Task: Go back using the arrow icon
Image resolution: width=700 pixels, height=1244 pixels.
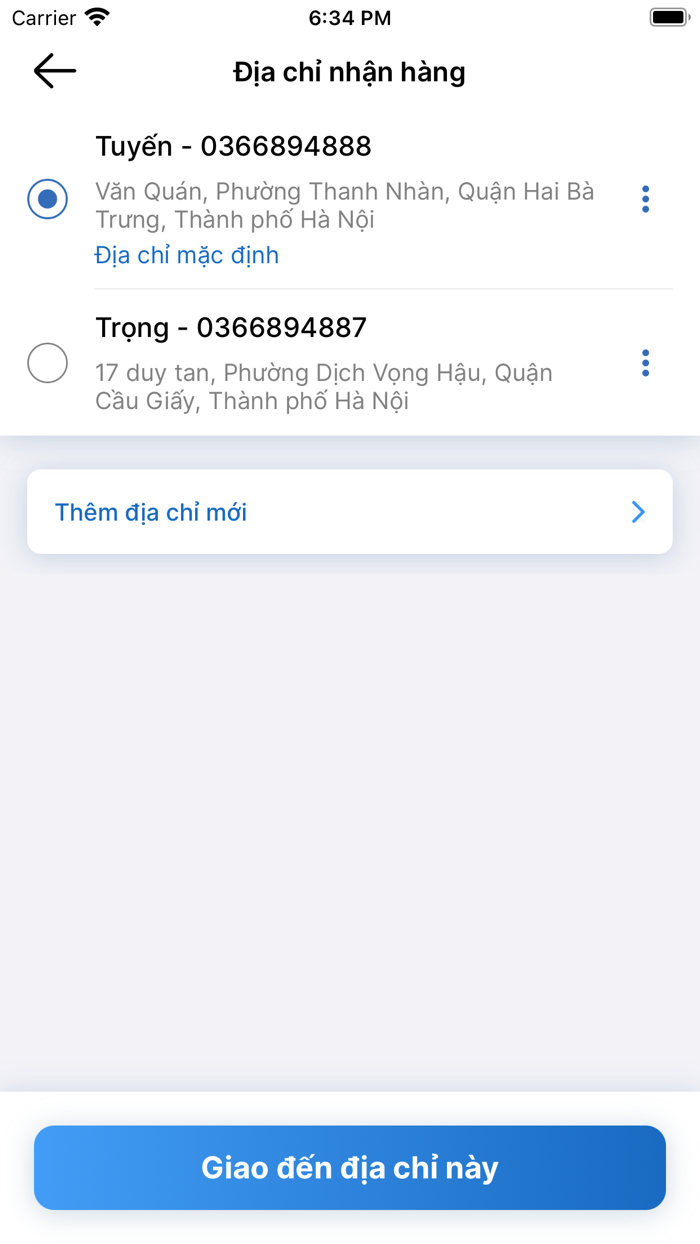Action: coord(54,71)
